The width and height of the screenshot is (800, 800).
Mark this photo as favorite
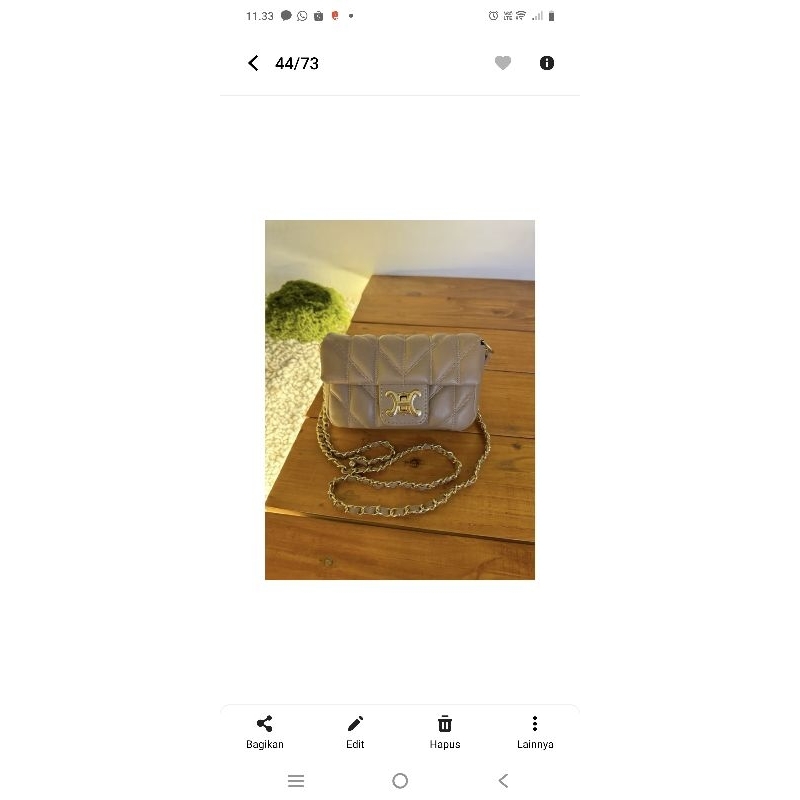click(503, 63)
